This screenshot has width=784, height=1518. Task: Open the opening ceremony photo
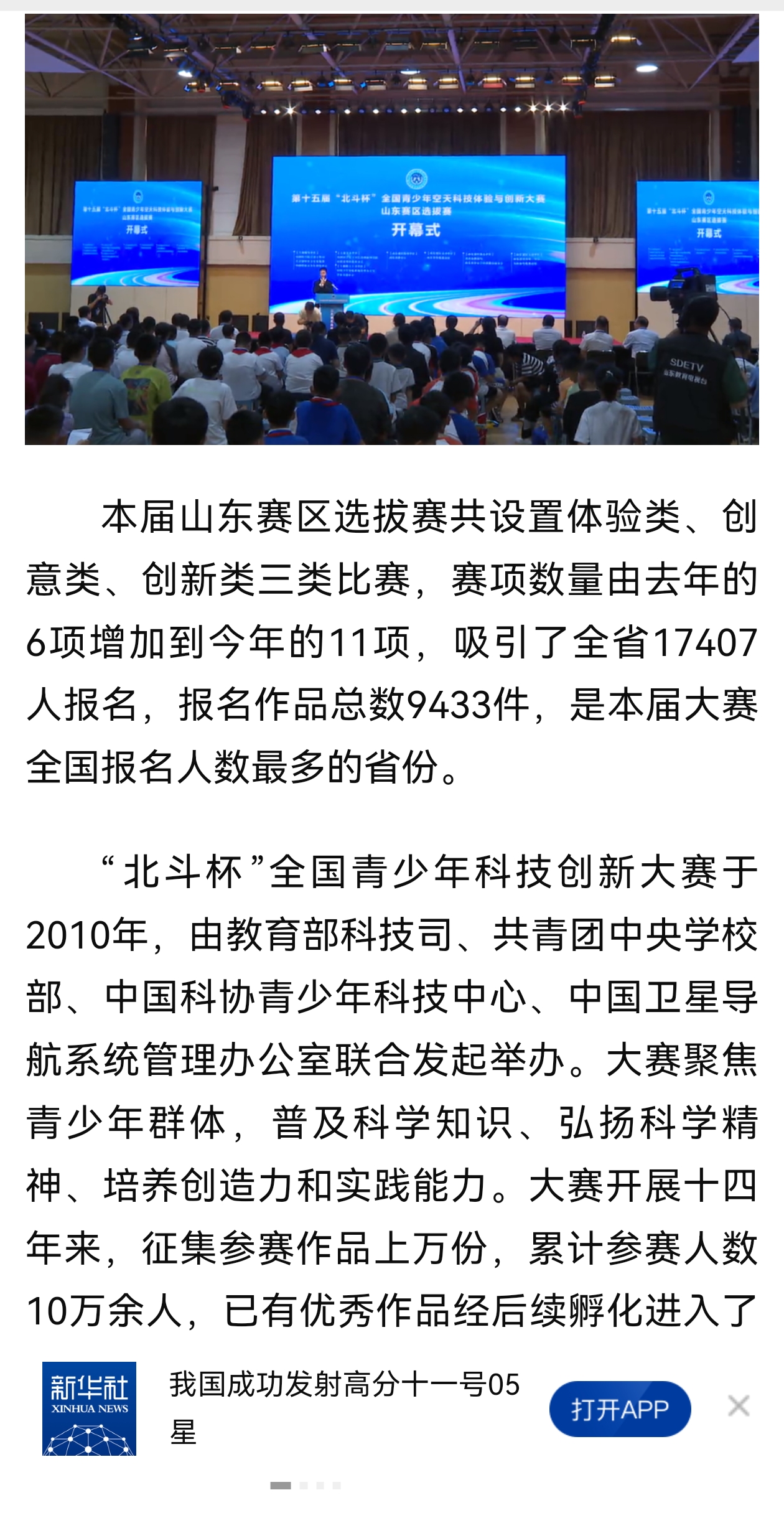(392, 229)
